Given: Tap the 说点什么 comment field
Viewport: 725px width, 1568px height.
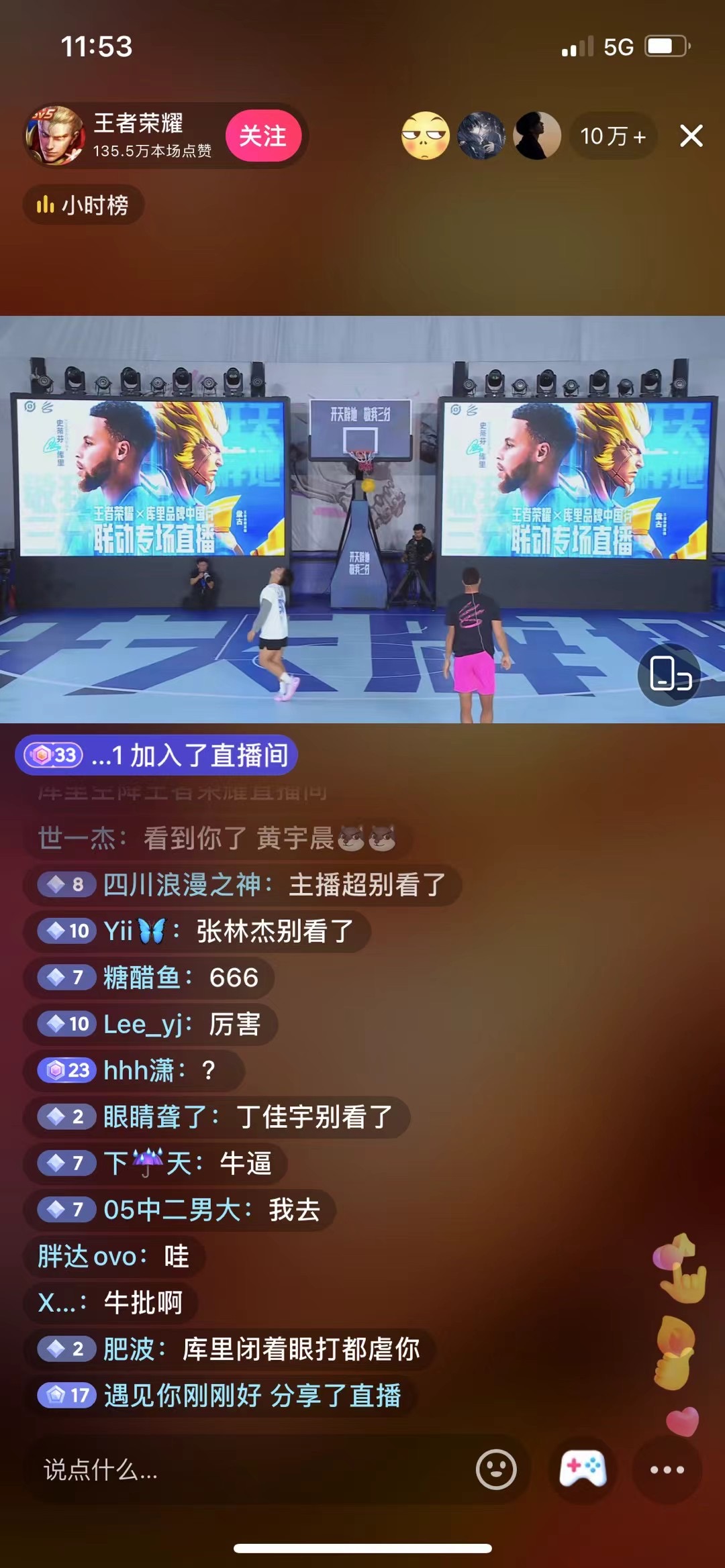Looking at the screenshot, I should [248, 1470].
